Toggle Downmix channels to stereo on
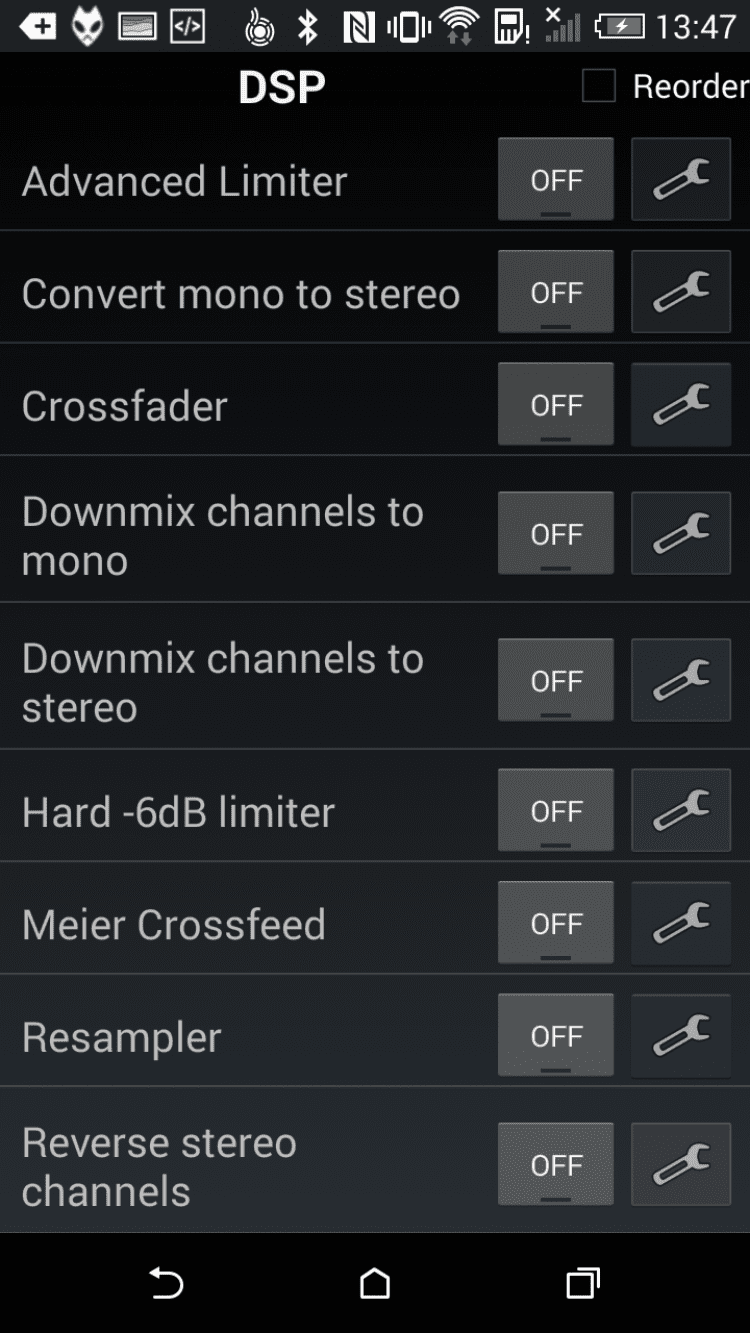The height and width of the screenshot is (1333, 750). click(x=556, y=681)
